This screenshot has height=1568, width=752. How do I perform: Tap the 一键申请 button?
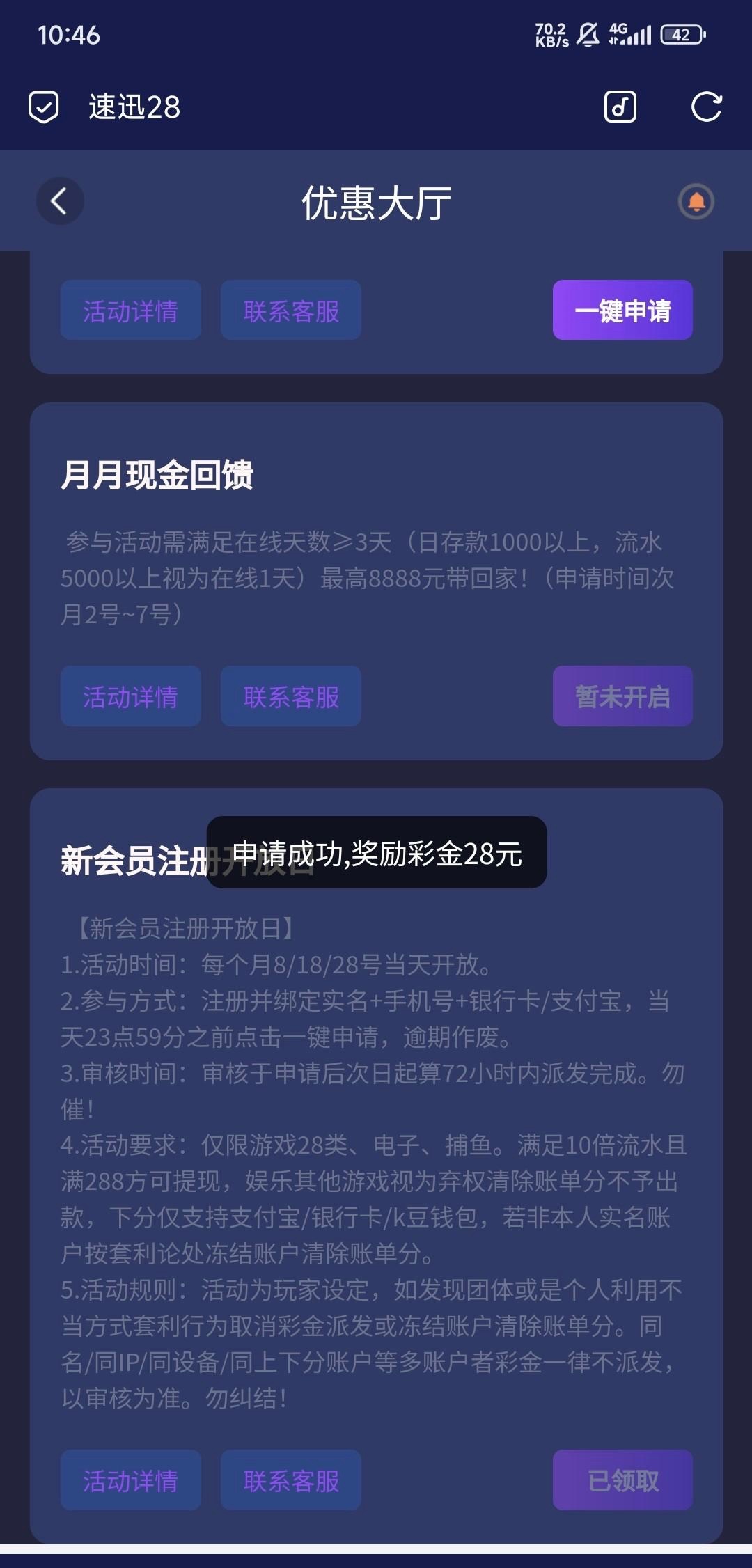(622, 311)
